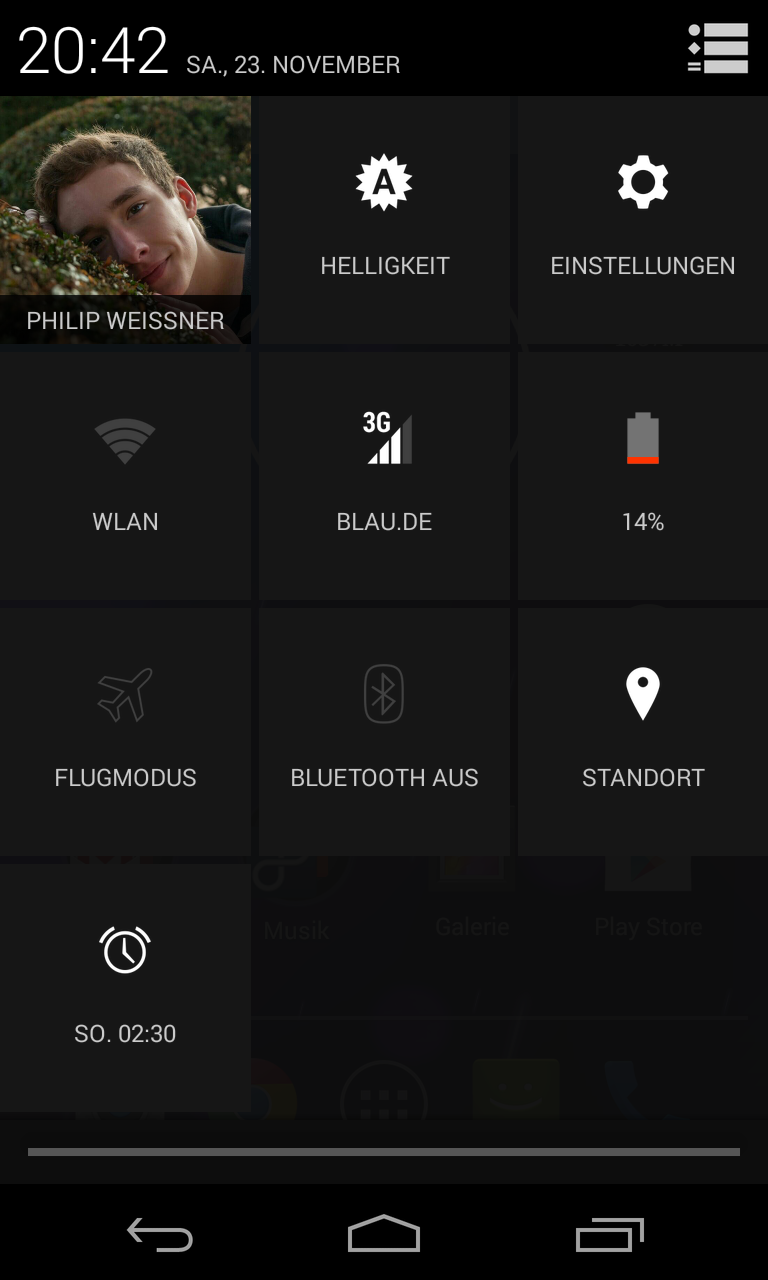This screenshot has width=768, height=1280.
Task: Turn on Bluetooth from the Bluetooth Aus tile
Action: (x=384, y=732)
